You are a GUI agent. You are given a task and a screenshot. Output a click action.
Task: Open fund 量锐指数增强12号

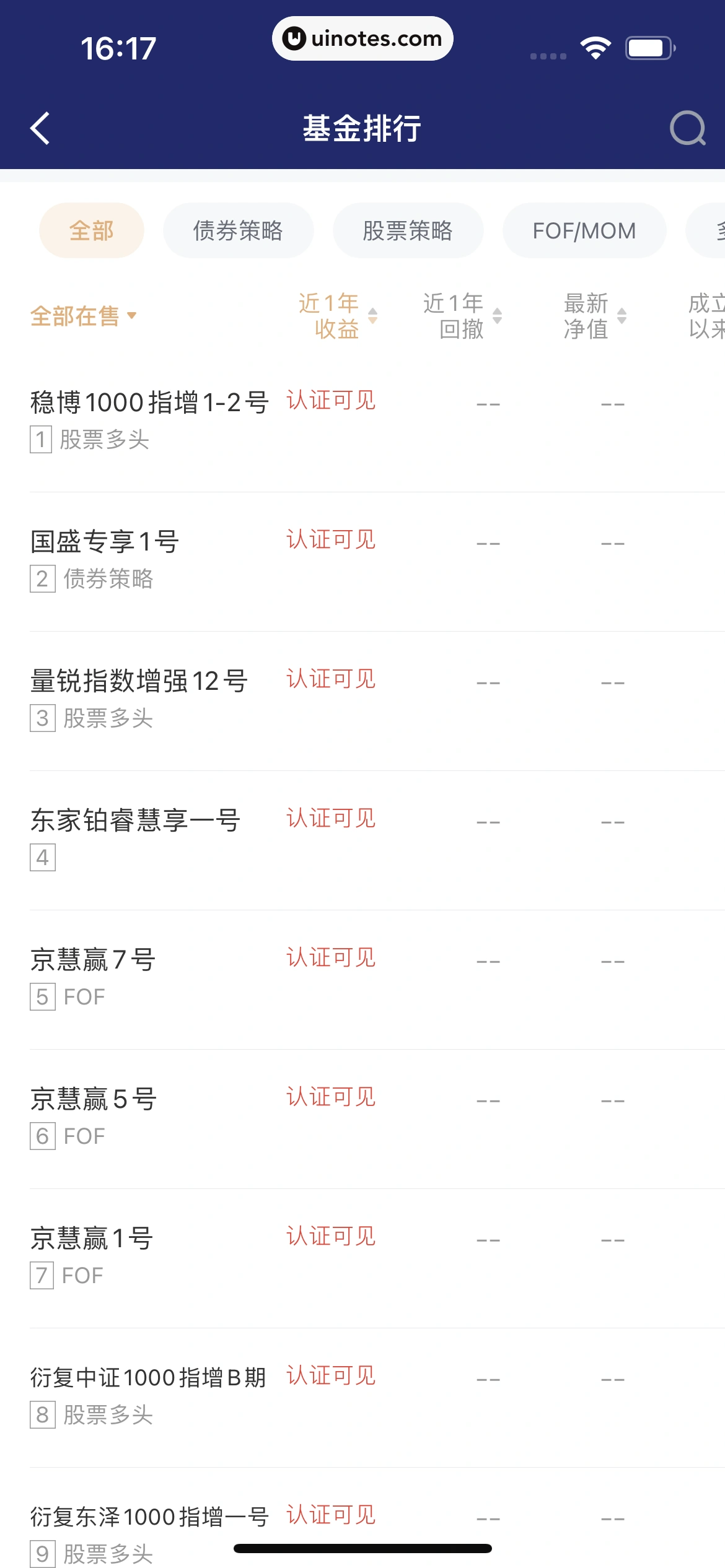coord(139,681)
